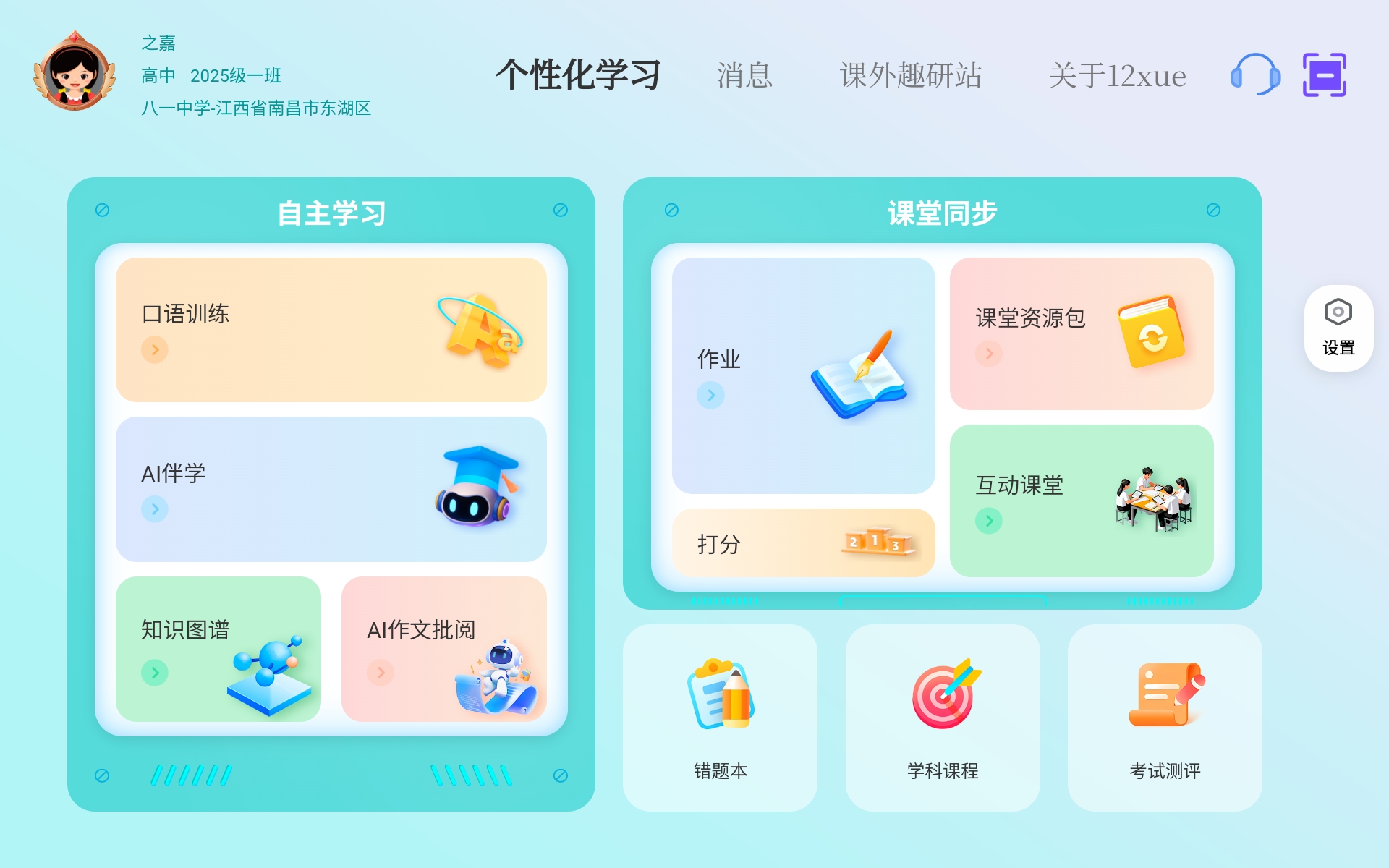
Task: Select the 个性化学习 tab
Action: (x=578, y=75)
